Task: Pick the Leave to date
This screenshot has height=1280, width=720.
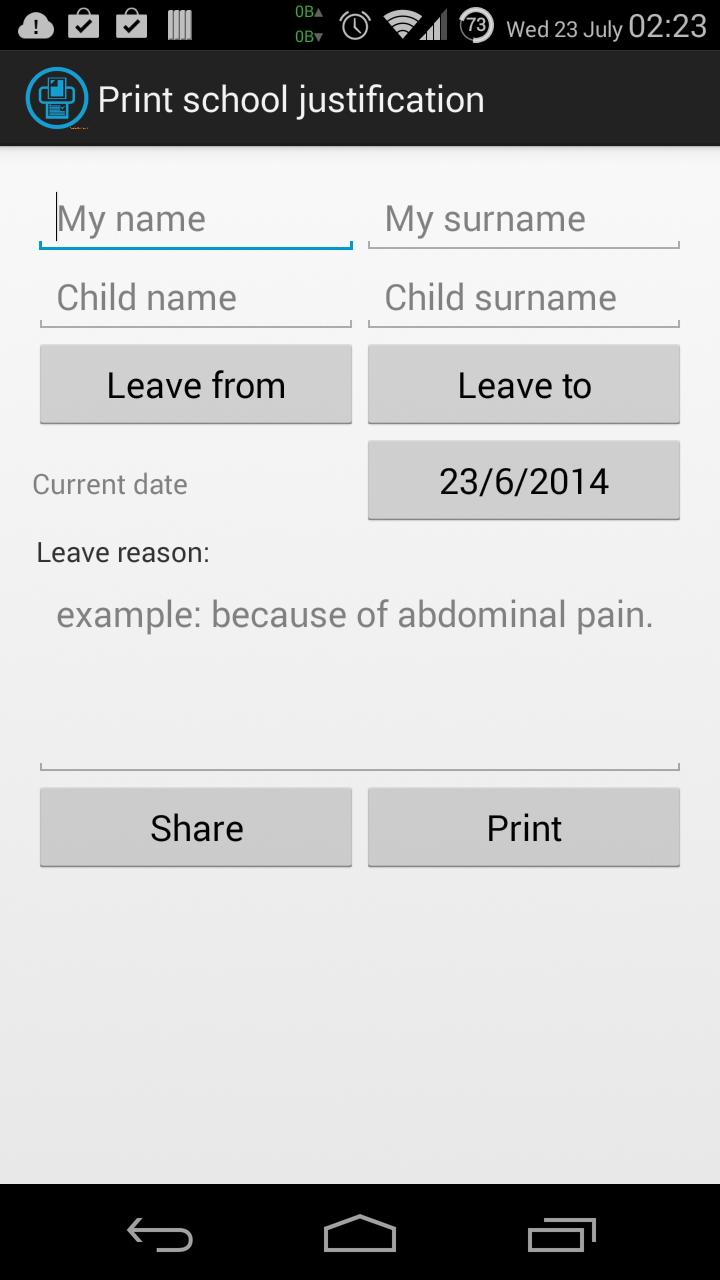Action: 524,385
